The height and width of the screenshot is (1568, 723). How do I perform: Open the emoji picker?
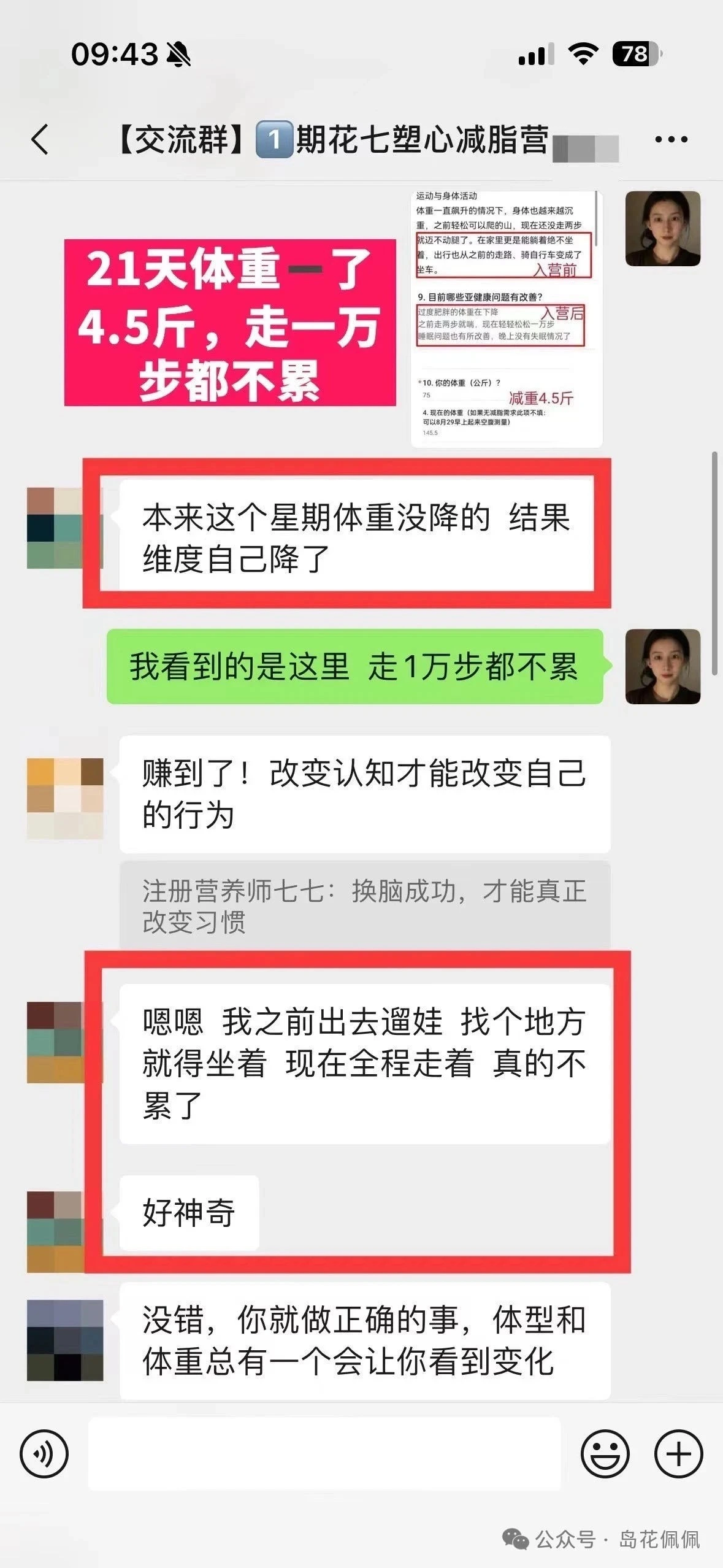(x=605, y=1453)
